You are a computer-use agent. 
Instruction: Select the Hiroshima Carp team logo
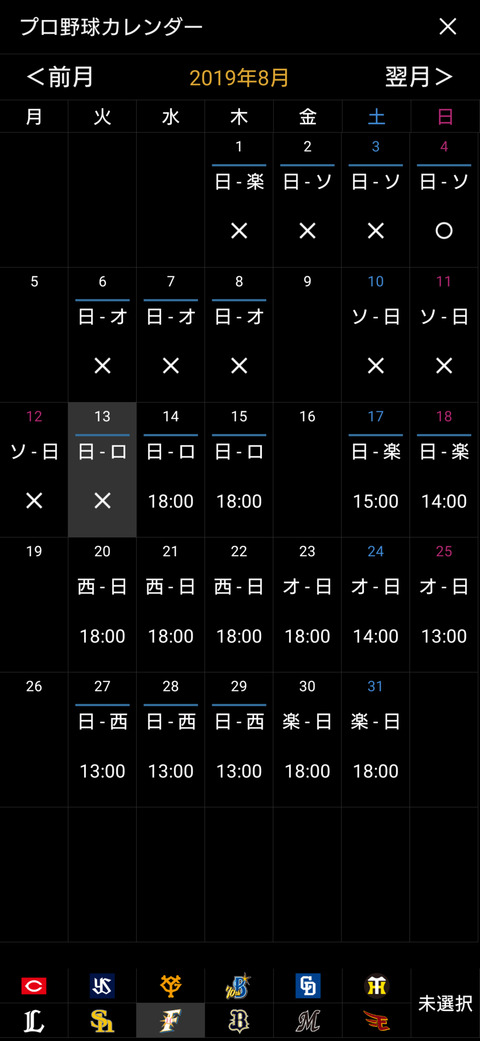point(34,986)
